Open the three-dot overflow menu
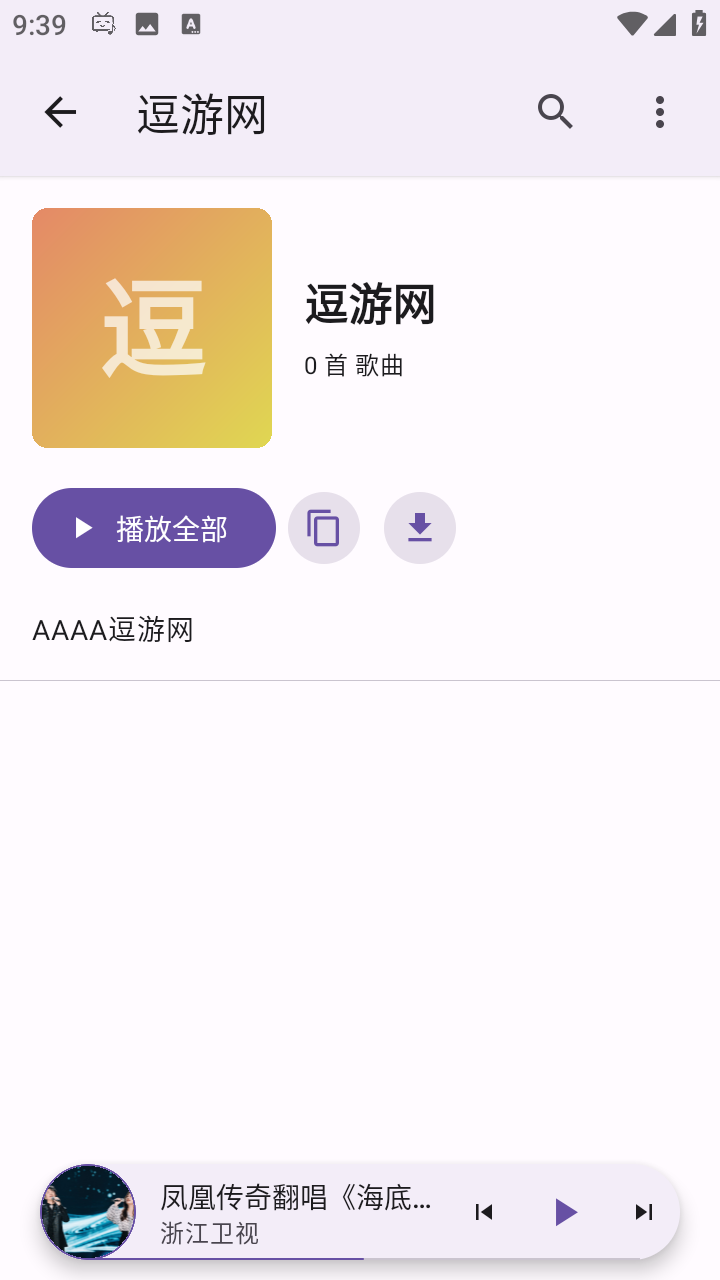720x1280 pixels. 660,112
